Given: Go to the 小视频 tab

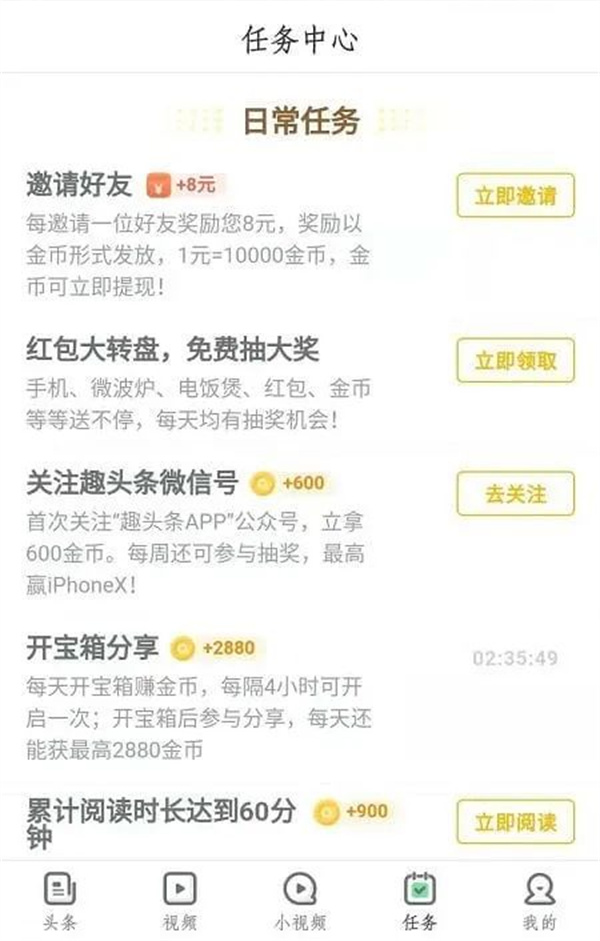Looking at the screenshot, I should click(299, 900).
